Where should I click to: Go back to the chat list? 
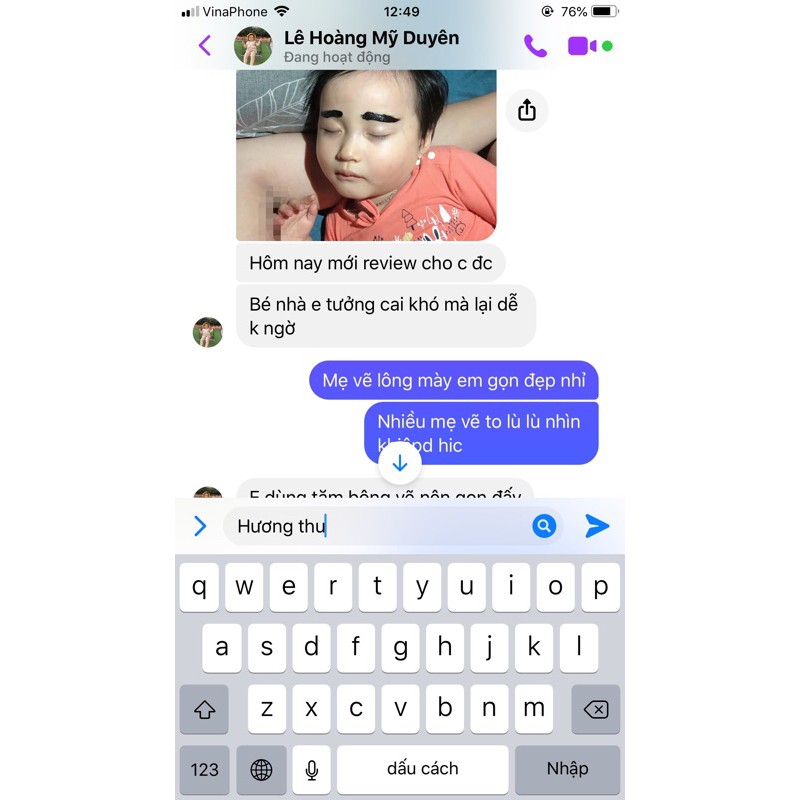[x=205, y=46]
